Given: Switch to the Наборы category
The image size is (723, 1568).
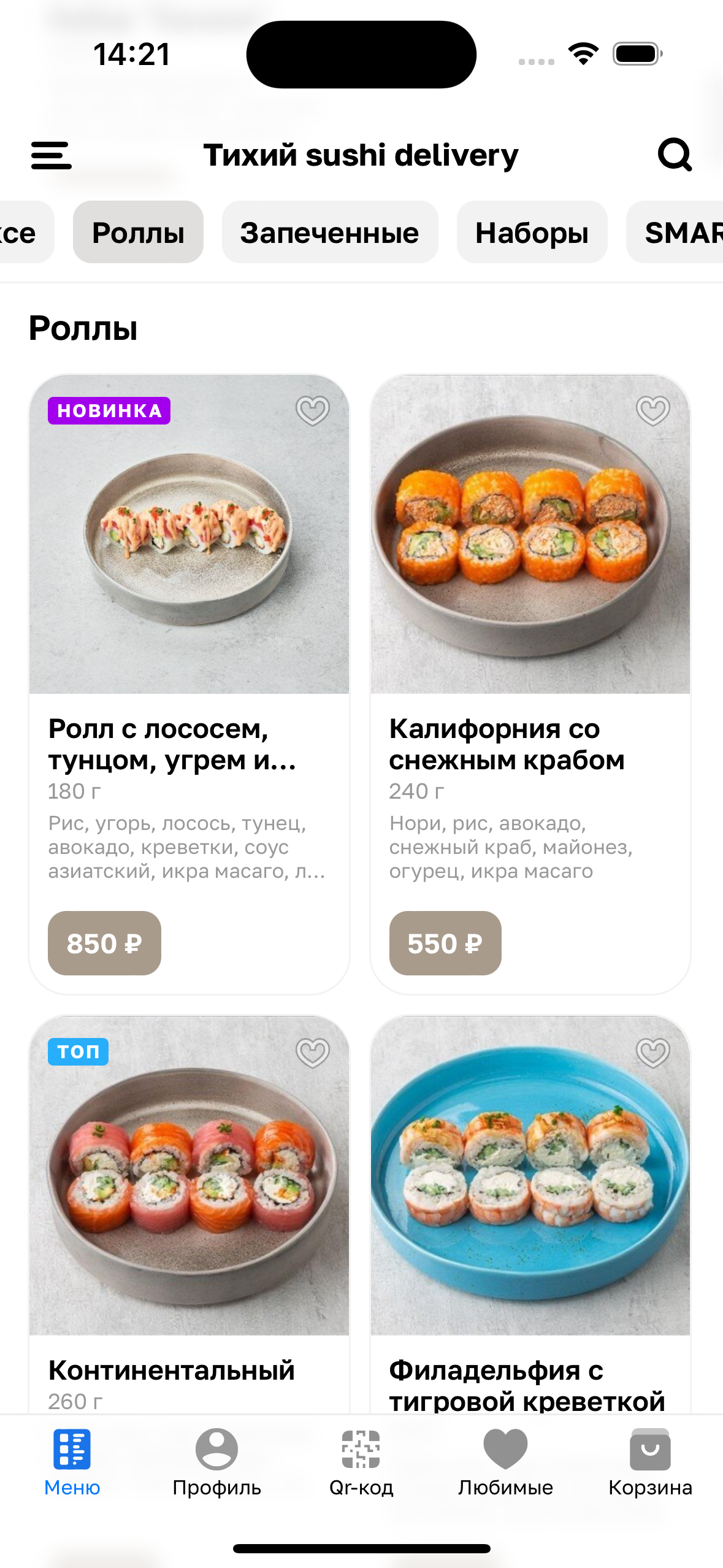Looking at the screenshot, I should (x=532, y=233).
